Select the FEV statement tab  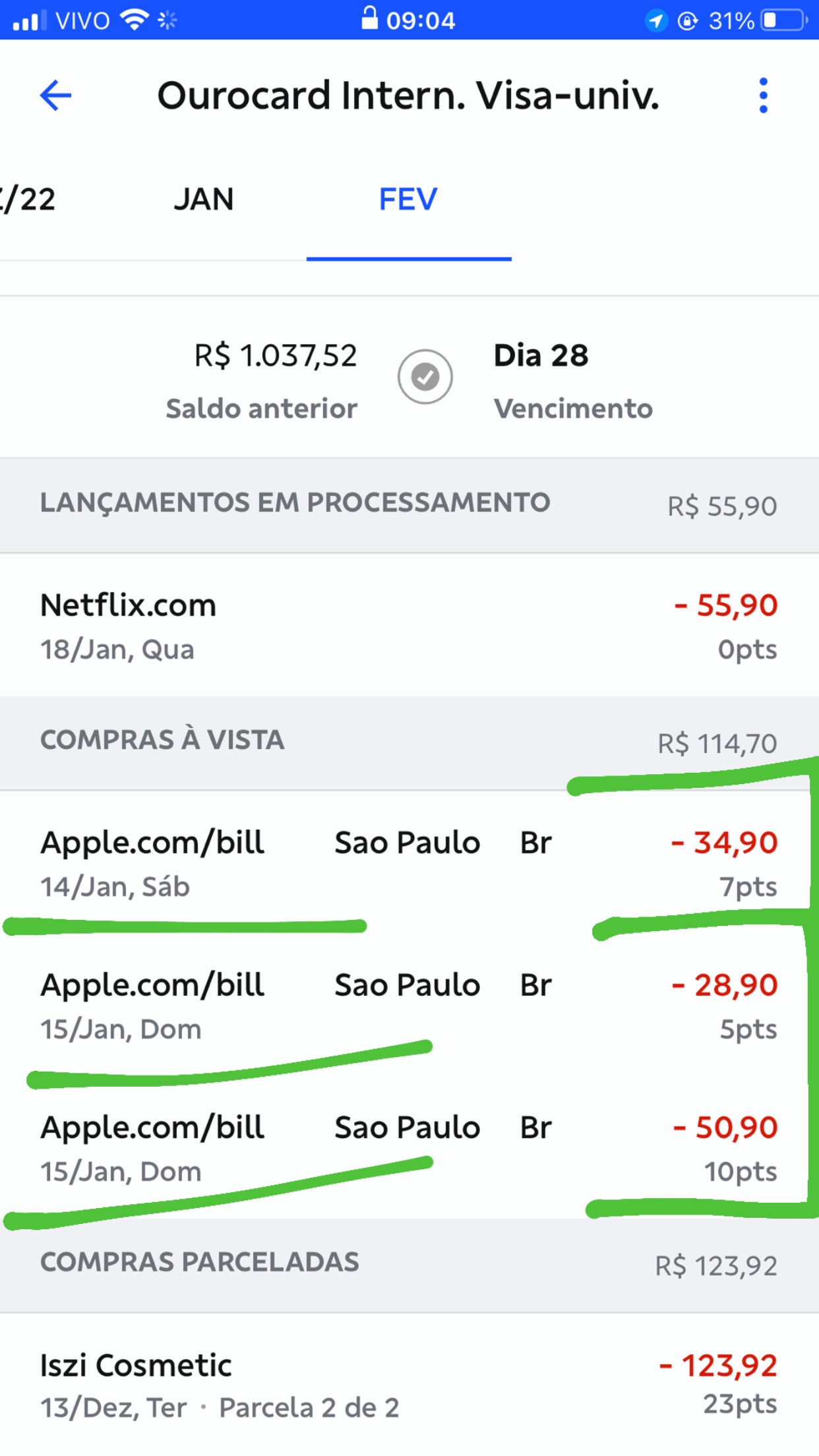click(408, 199)
